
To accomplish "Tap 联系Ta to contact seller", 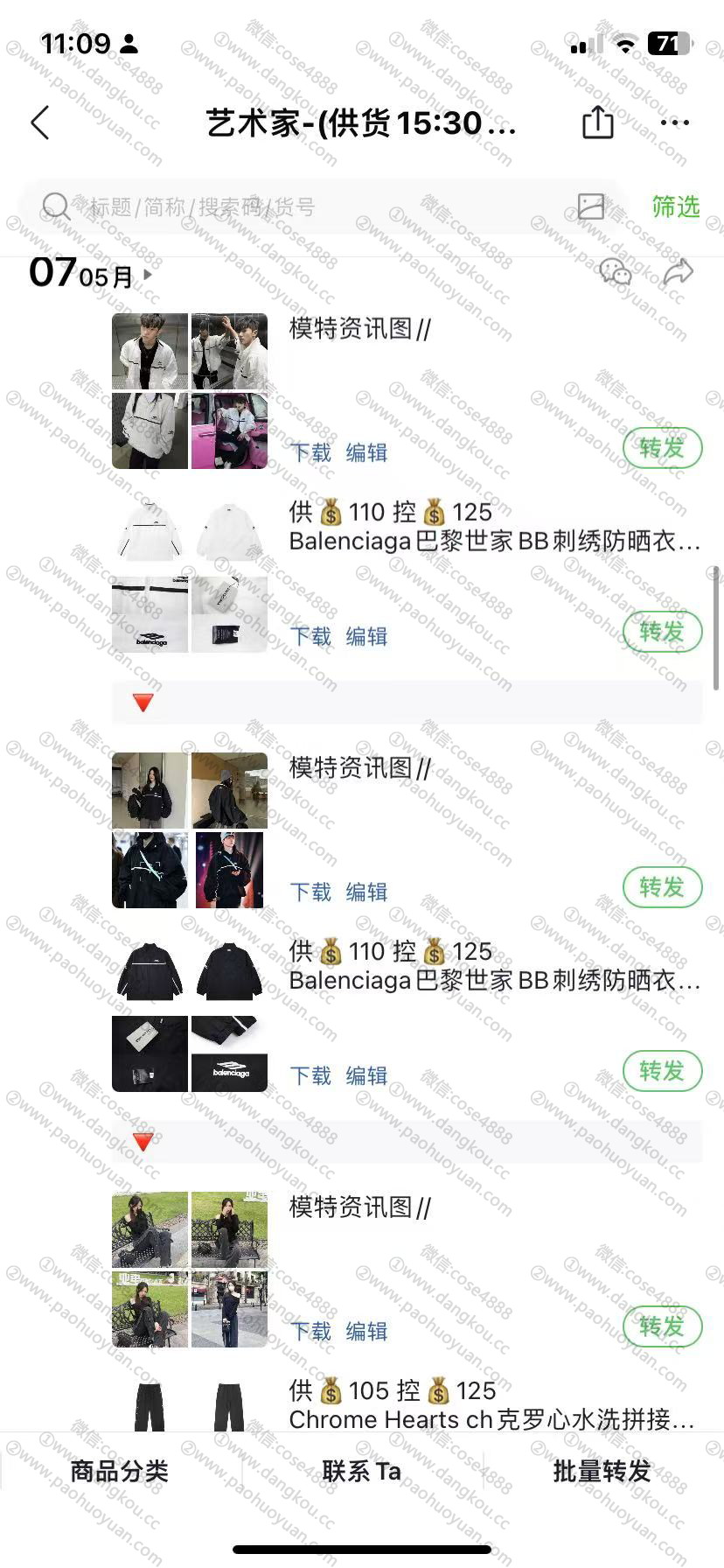I will pyautogui.click(x=361, y=1471).
